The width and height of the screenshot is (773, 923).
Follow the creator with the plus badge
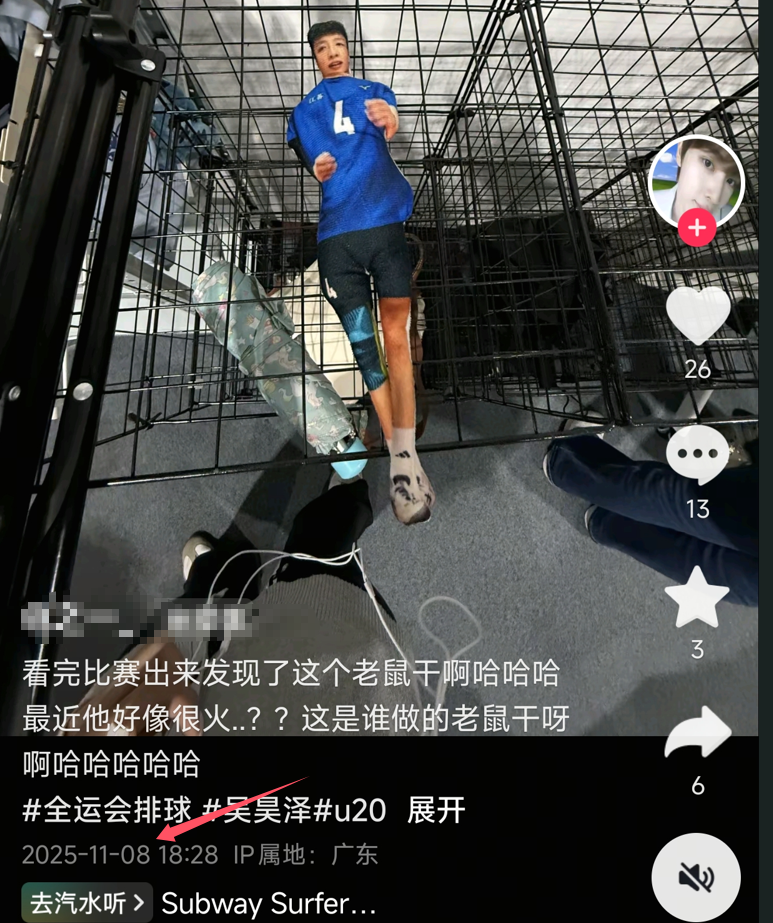(697, 229)
